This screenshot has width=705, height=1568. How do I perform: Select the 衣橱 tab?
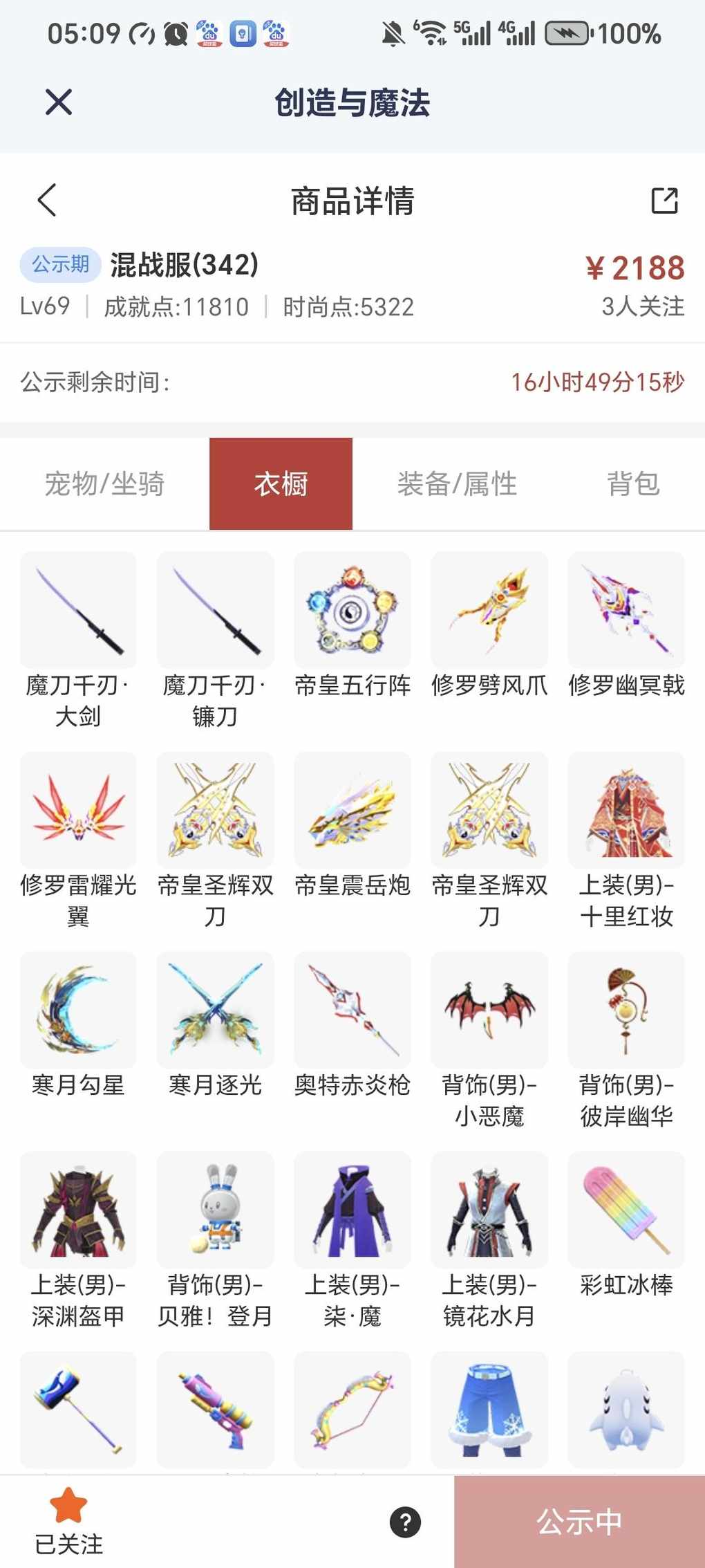[x=281, y=483]
